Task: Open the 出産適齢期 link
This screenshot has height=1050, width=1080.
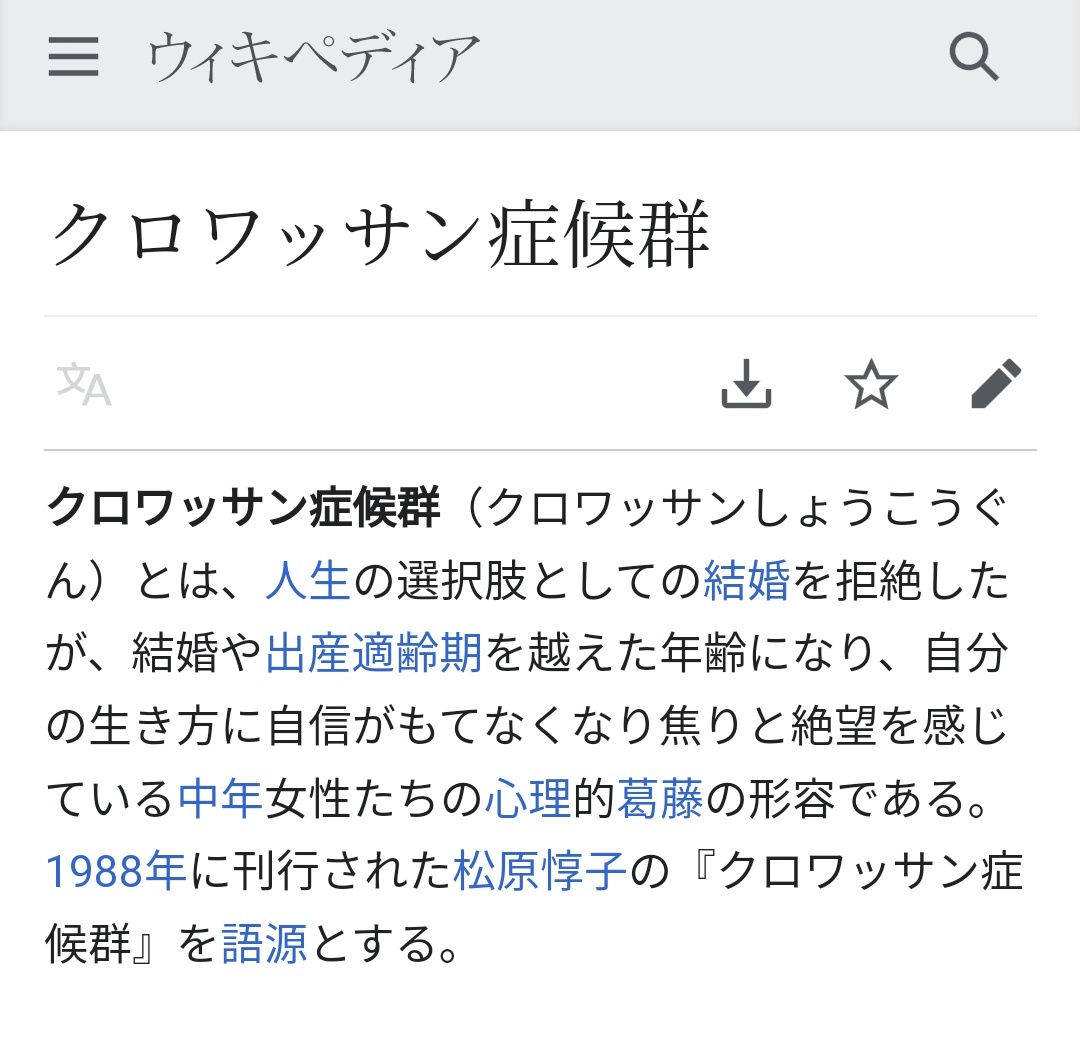Action: pos(374,655)
